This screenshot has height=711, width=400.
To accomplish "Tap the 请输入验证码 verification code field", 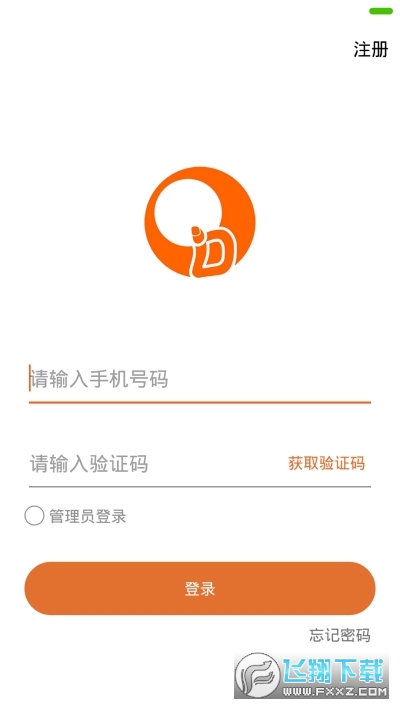I will point(154,464).
